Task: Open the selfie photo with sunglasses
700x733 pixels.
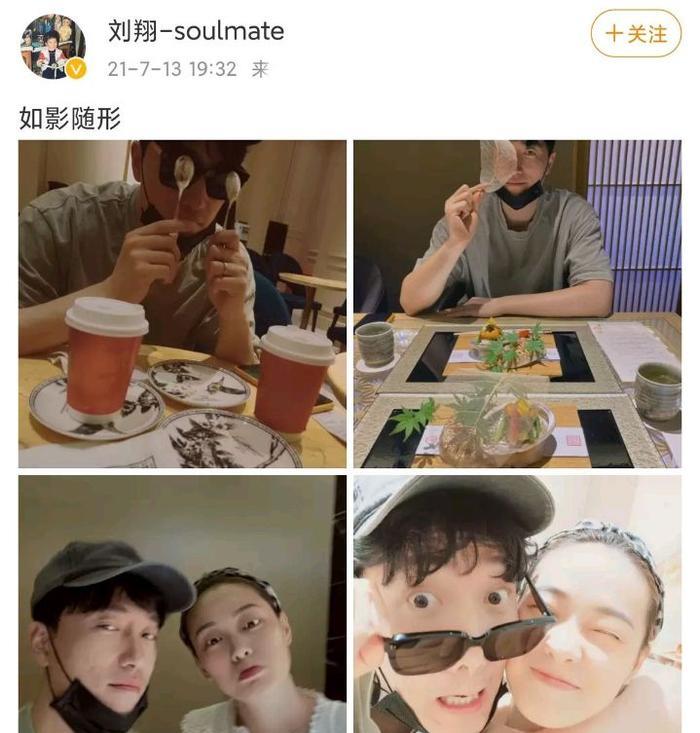Action: (x=517, y=604)
